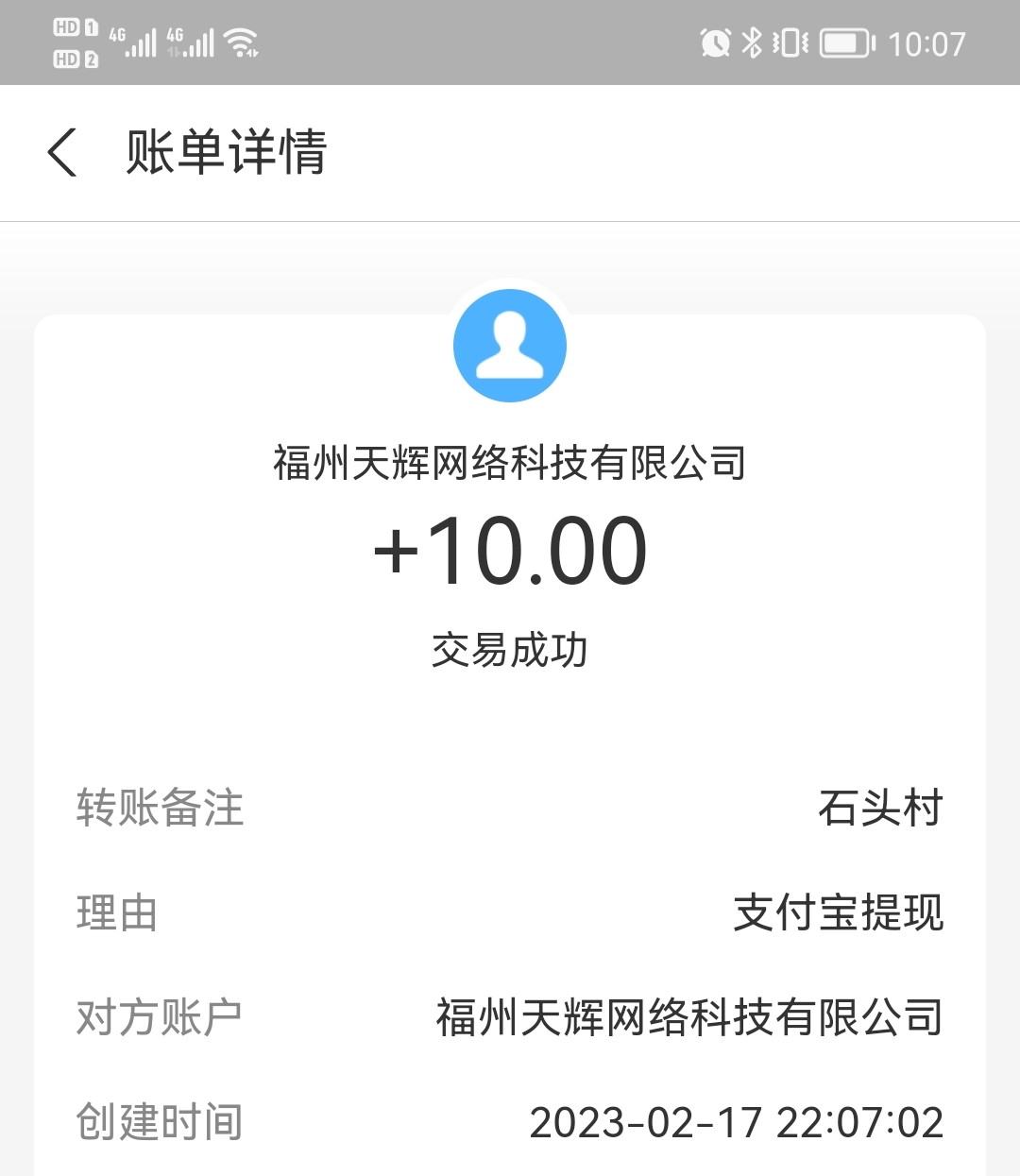Tap the status bar clock 10:07
This screenshot has height=1176, width=1020.
[926, 43]
